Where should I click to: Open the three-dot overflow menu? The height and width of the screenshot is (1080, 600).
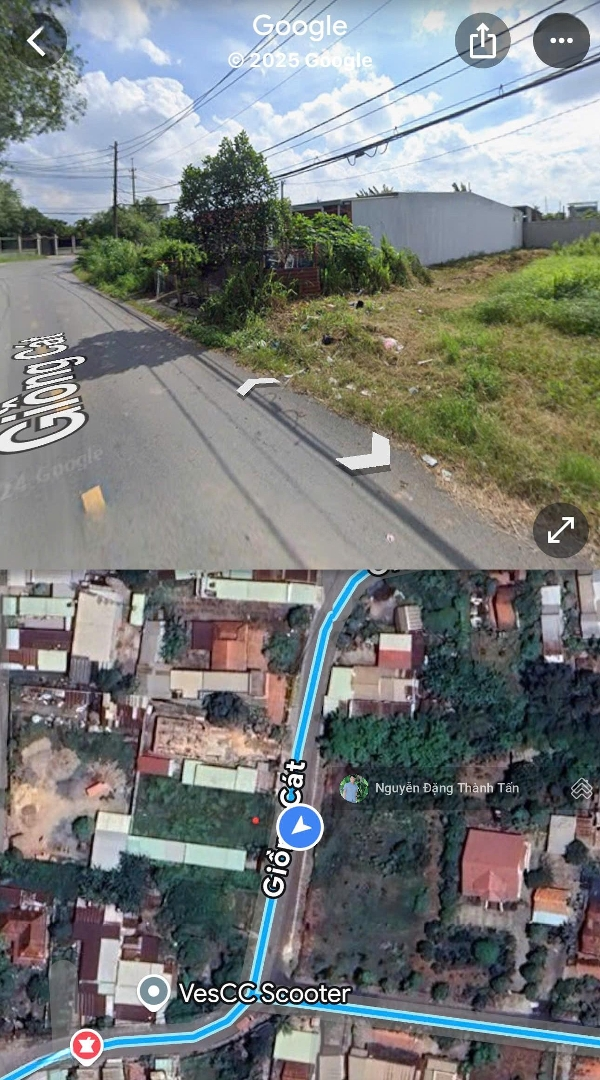tap(561, 41)
